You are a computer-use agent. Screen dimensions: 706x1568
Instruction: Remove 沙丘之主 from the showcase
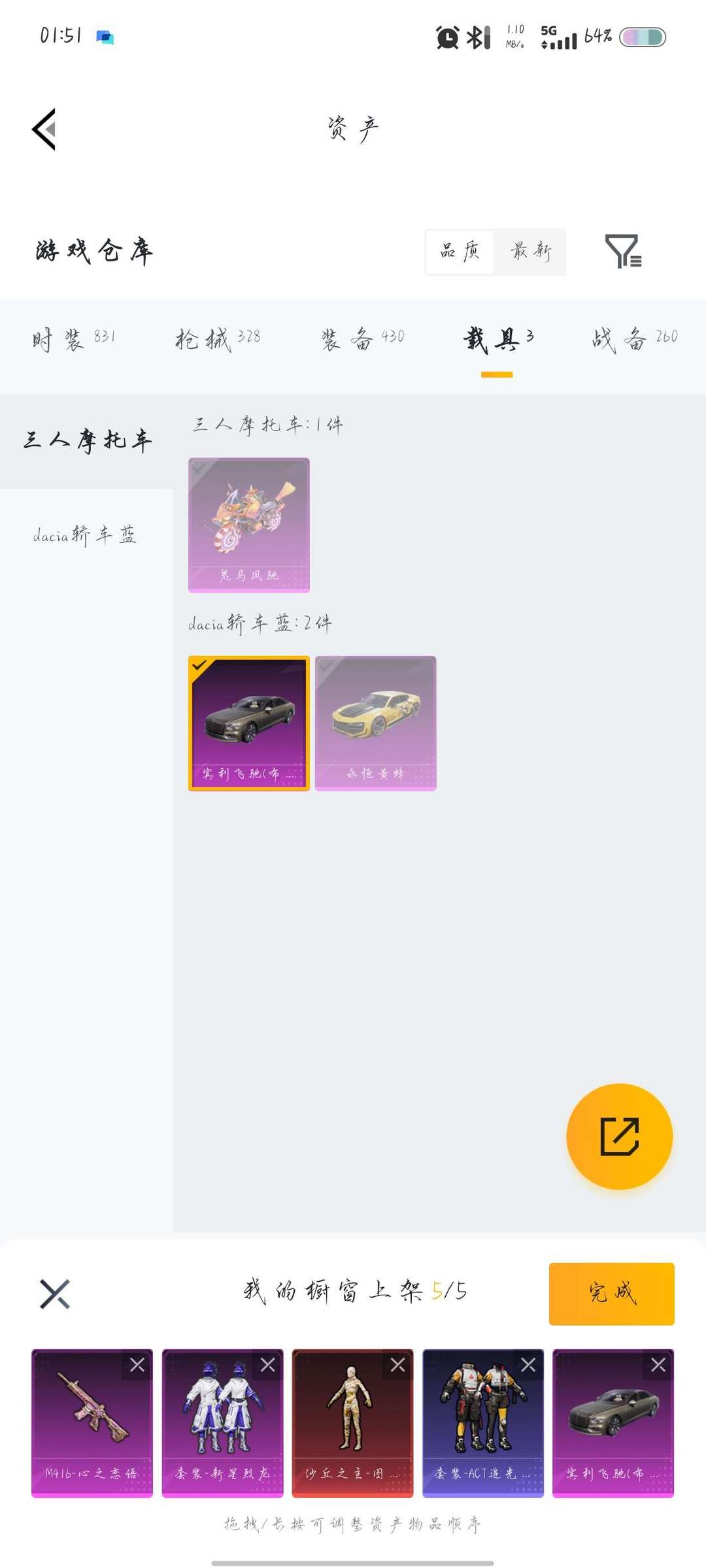tap(397, 1365)
